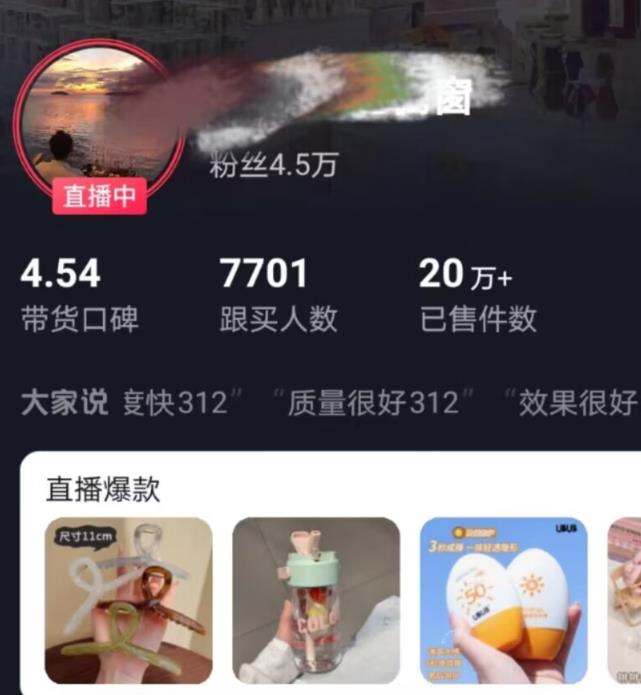Open the live-streaming profile avatar
This screenshot has height=695, width=641.
(98, 122)
